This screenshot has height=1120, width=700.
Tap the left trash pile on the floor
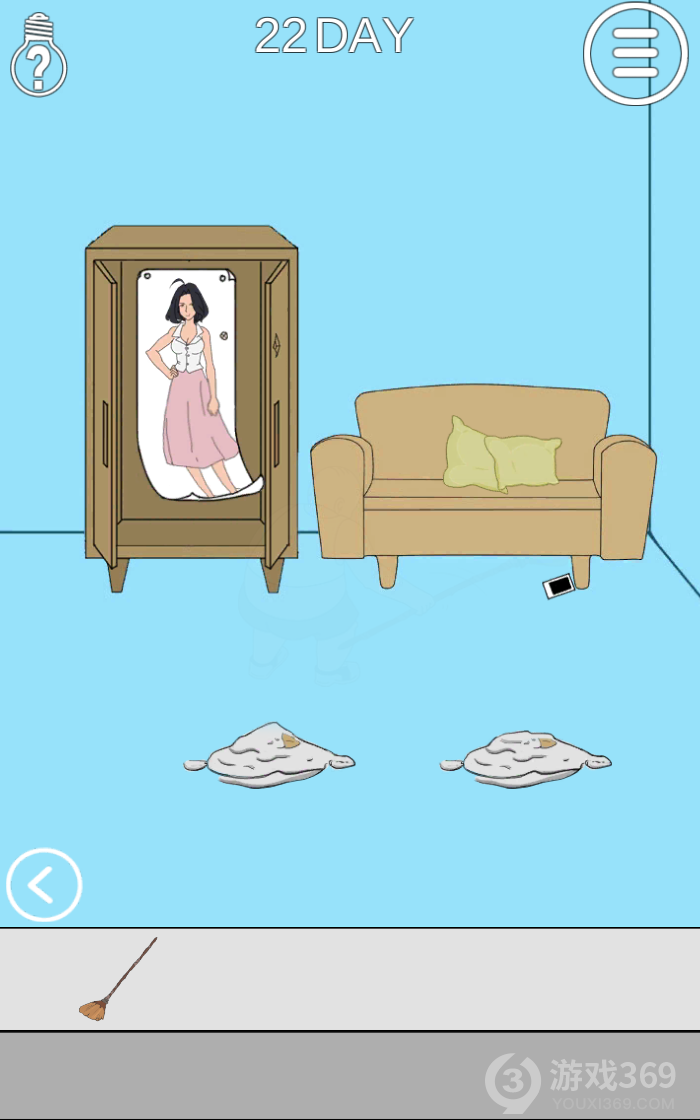(x=268, y=759)
